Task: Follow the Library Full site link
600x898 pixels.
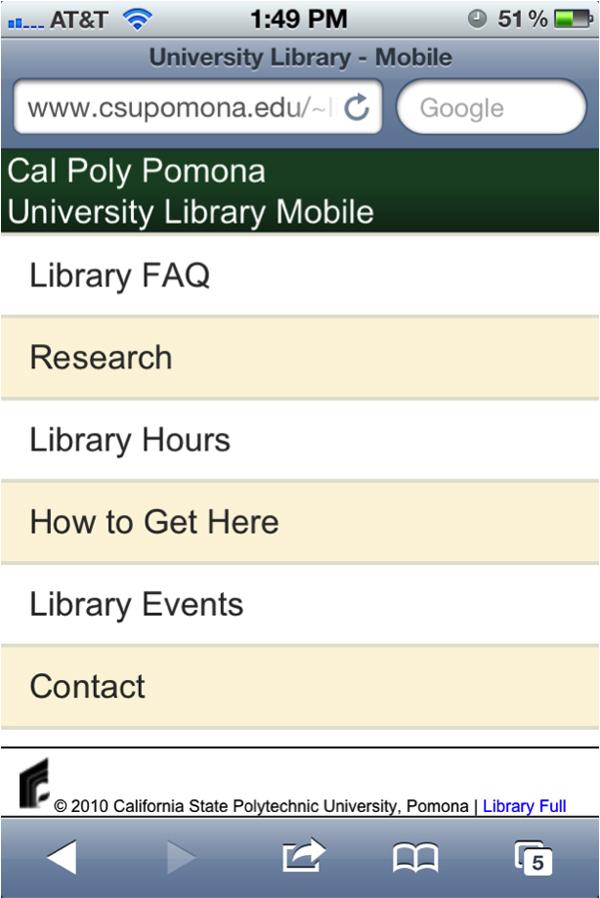Action: (524, 806)
